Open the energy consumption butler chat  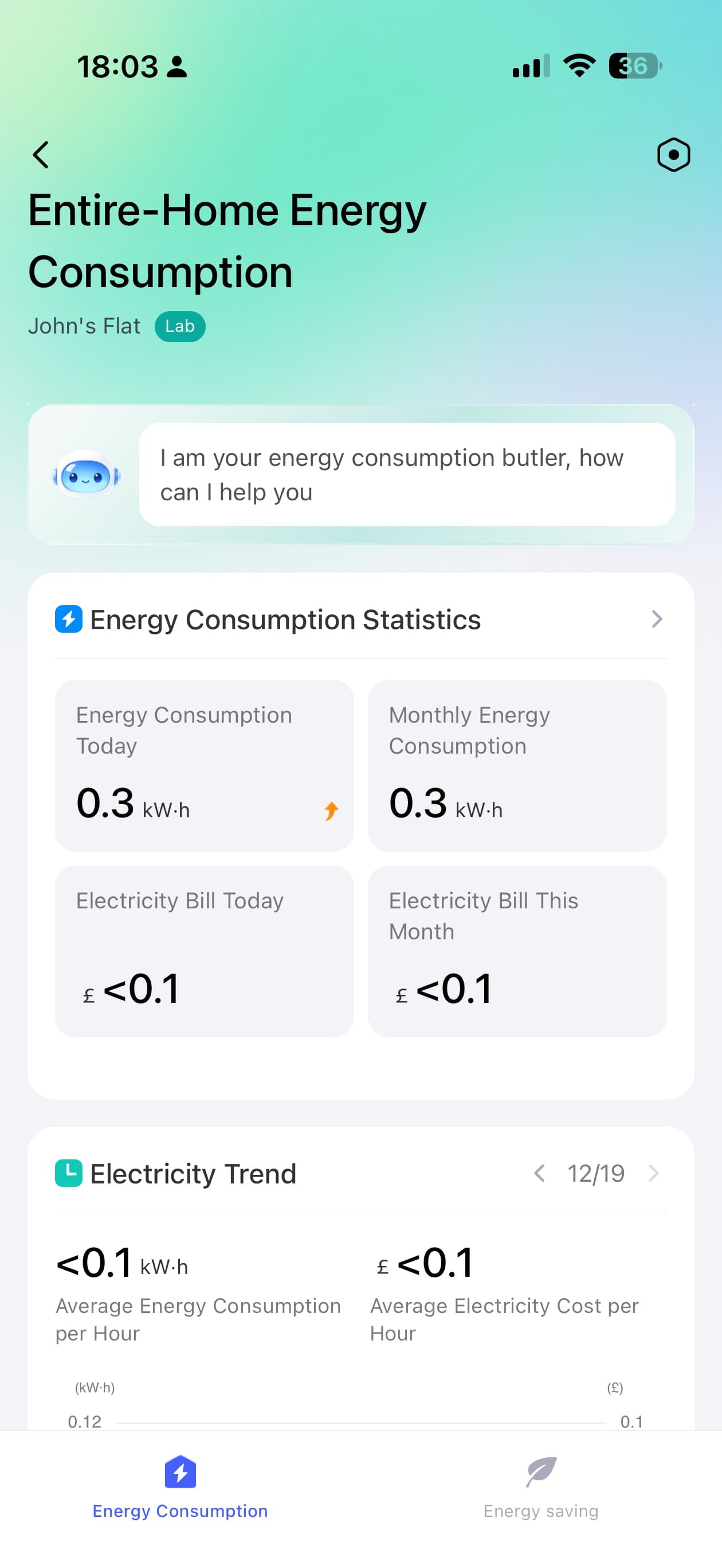pos(407,475)
